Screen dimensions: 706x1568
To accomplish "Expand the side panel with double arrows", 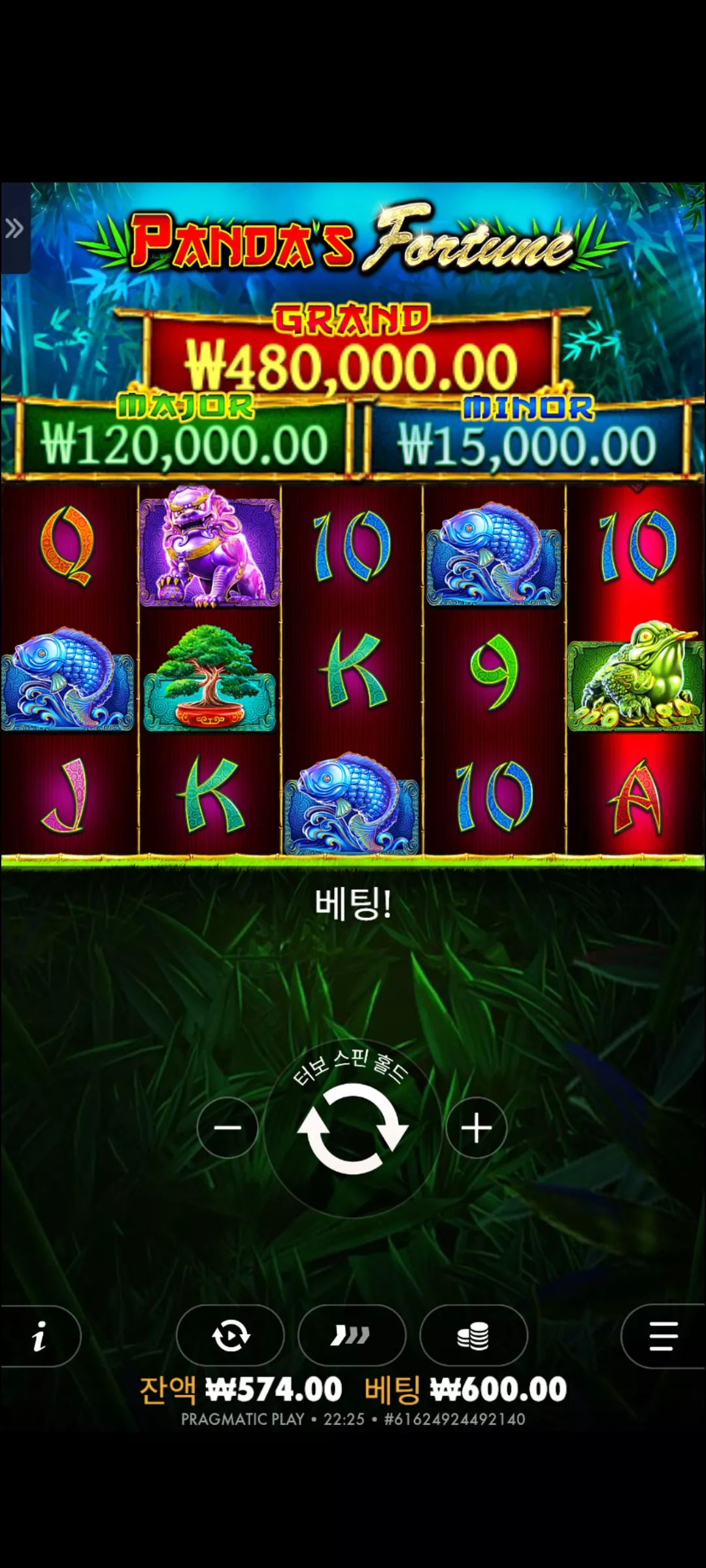I will 15,228.
